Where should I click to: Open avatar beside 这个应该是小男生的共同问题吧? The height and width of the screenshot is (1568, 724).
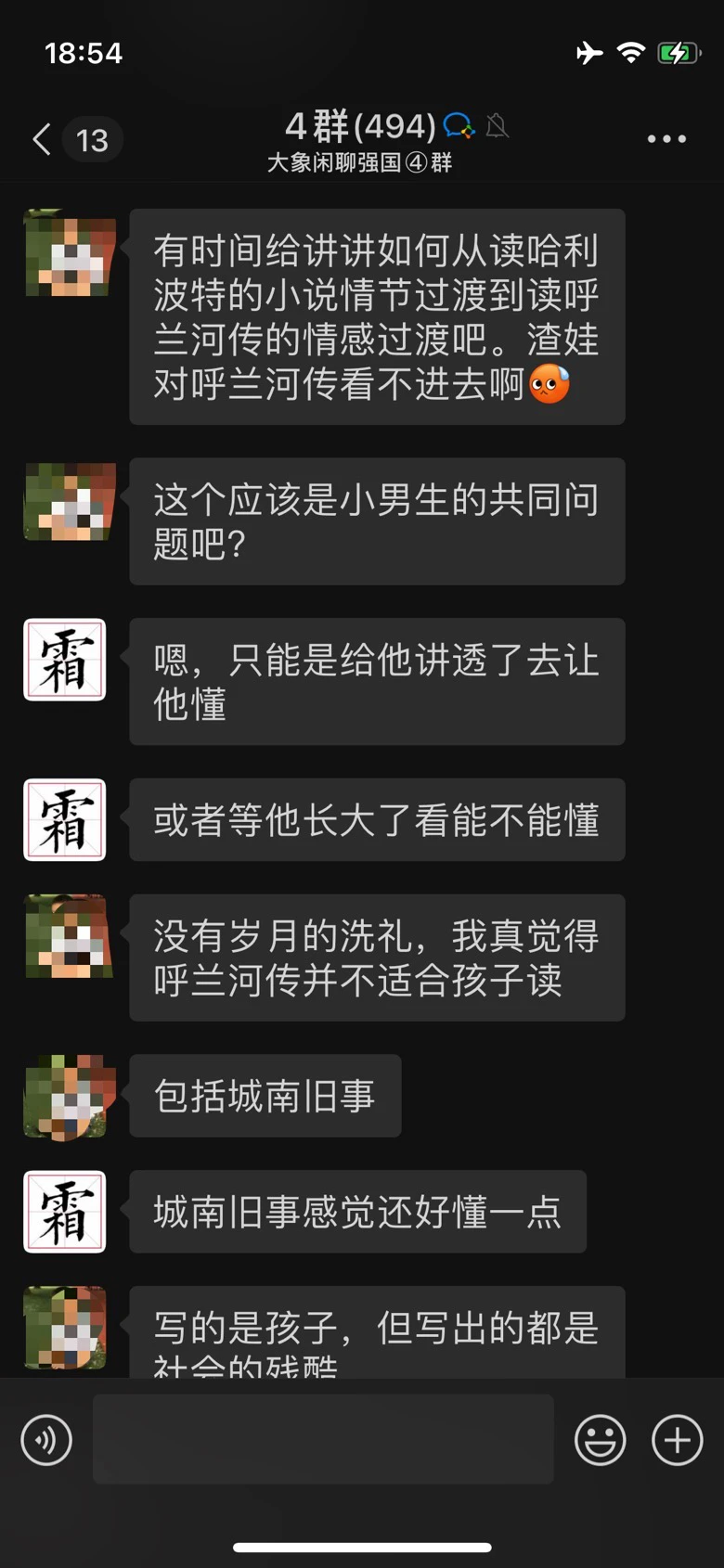[70, 502]
